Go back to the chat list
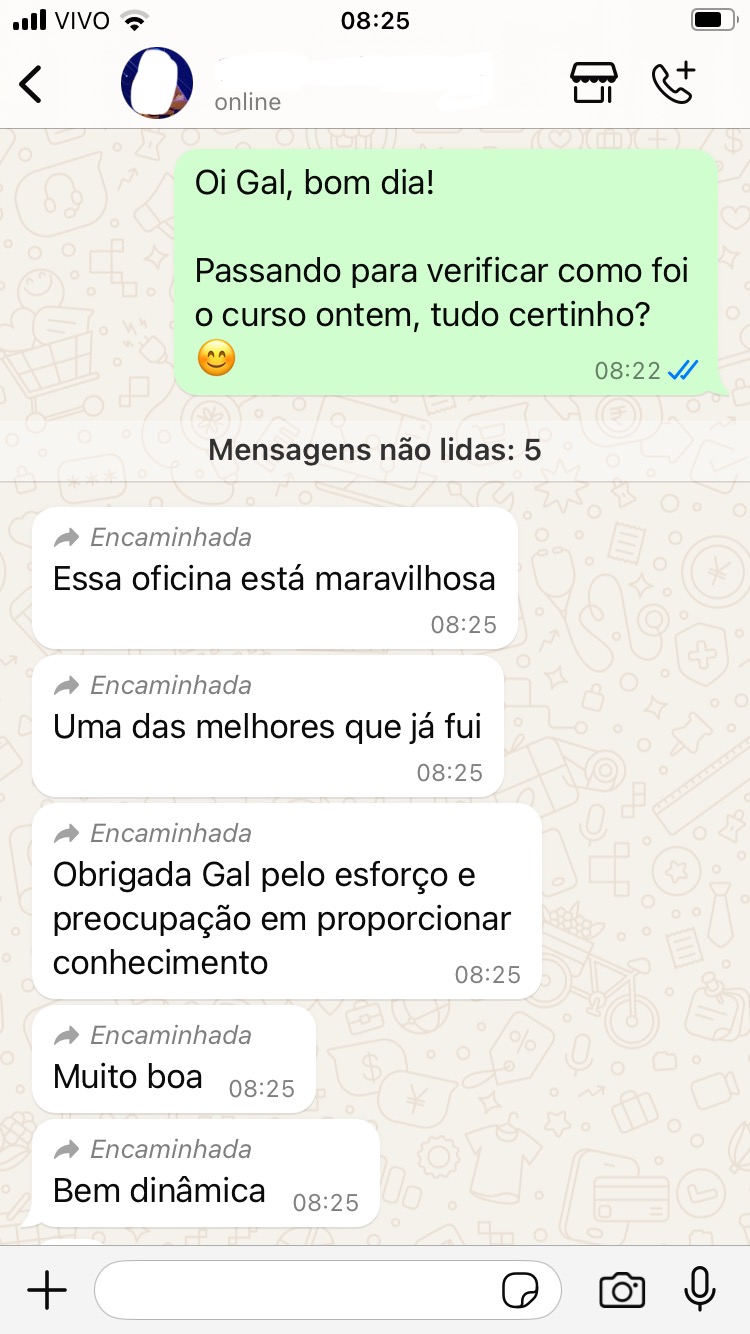Screen dimensions: 750x1334 [32, 84]
